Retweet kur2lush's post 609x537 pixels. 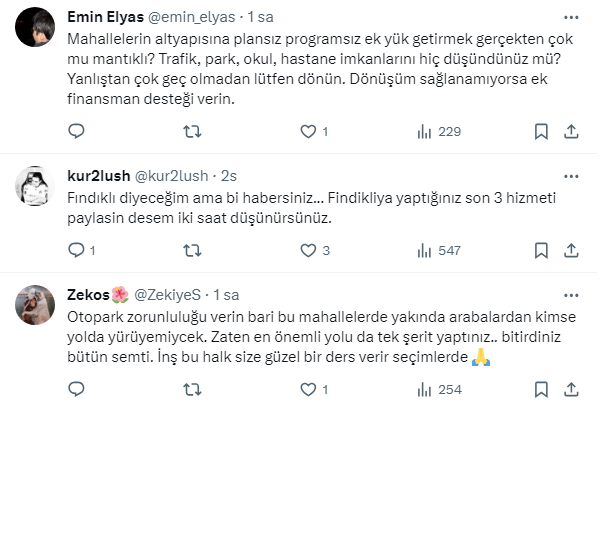click(x=193, y=250)
